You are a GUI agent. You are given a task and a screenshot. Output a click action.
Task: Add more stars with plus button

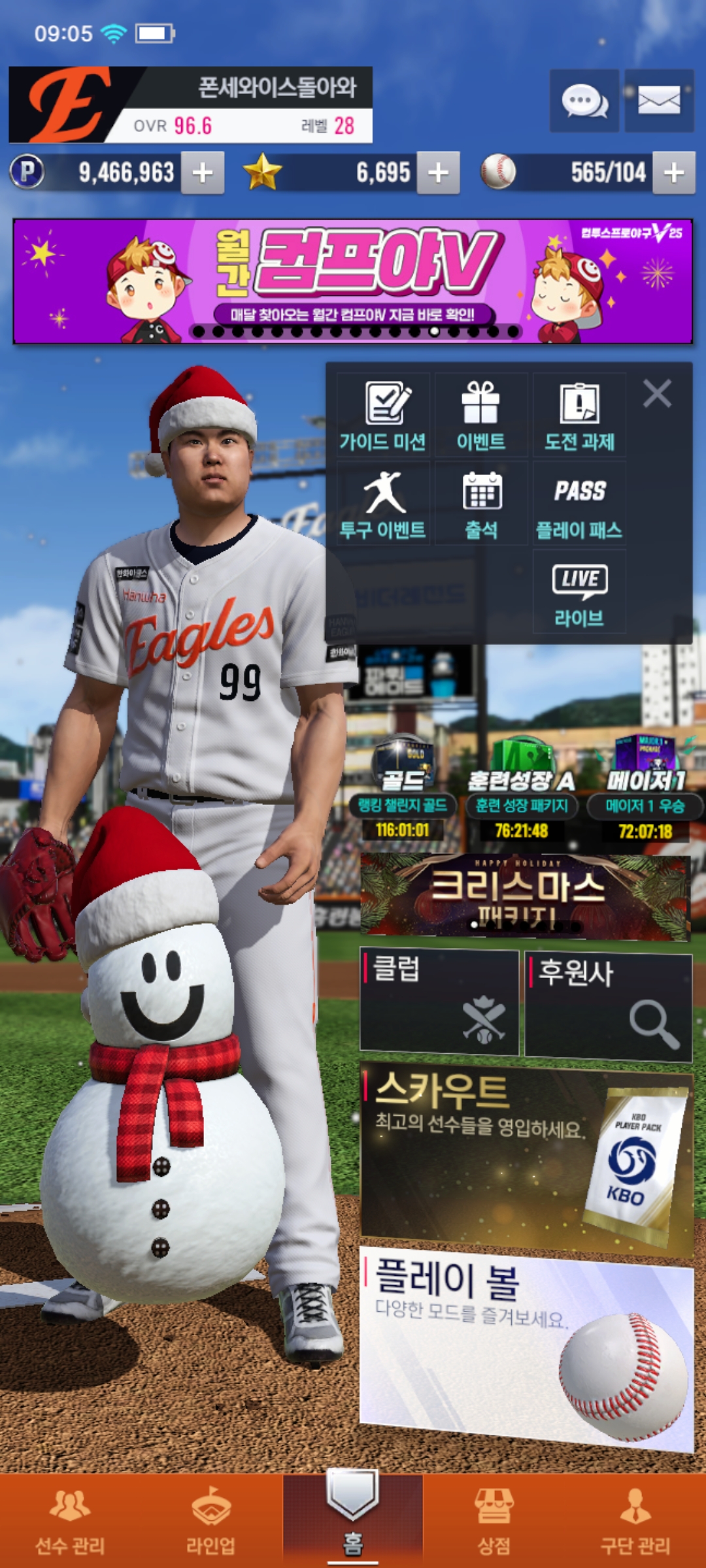(x=438, y=173)
